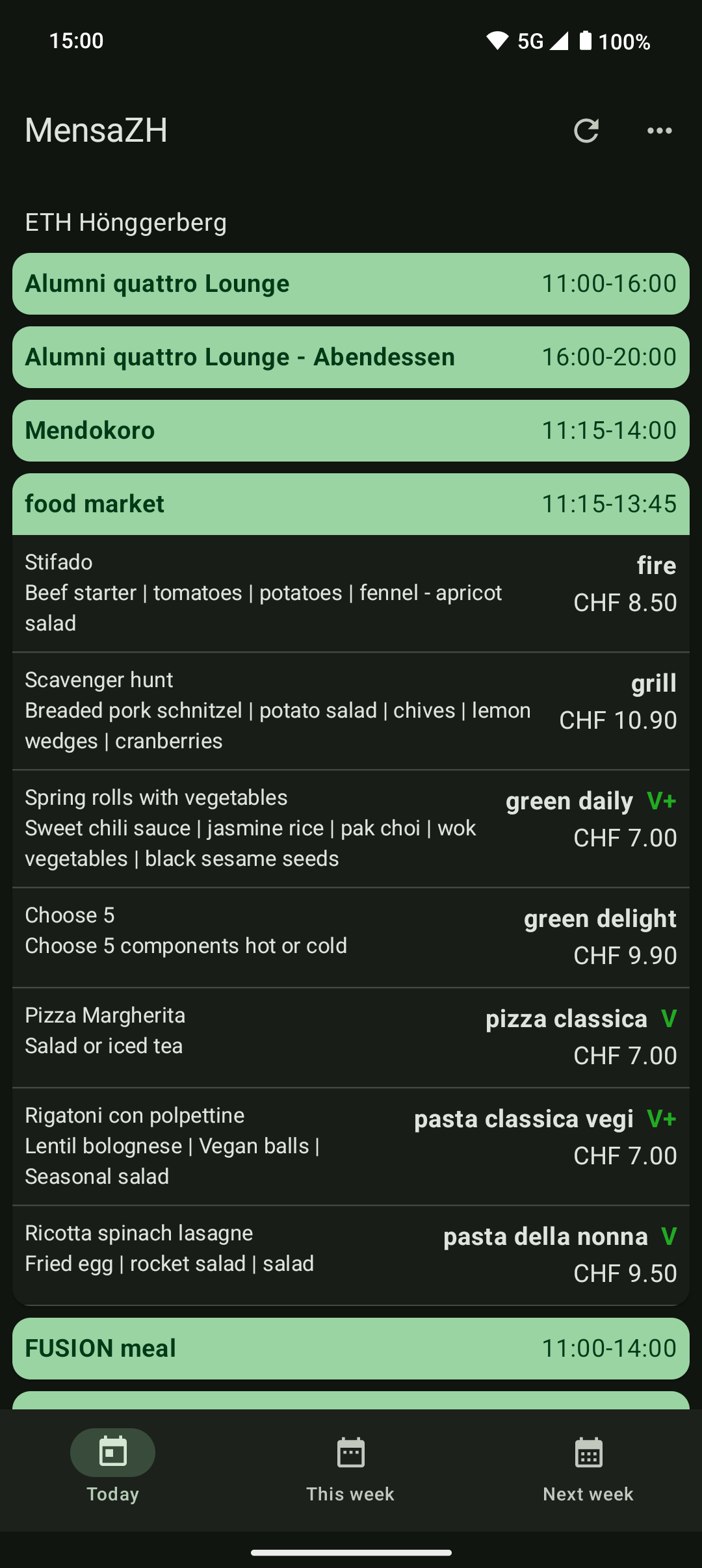
Task: Expand Alumni quattro Lounge 11:00-16:00
Action: point(351,284)
